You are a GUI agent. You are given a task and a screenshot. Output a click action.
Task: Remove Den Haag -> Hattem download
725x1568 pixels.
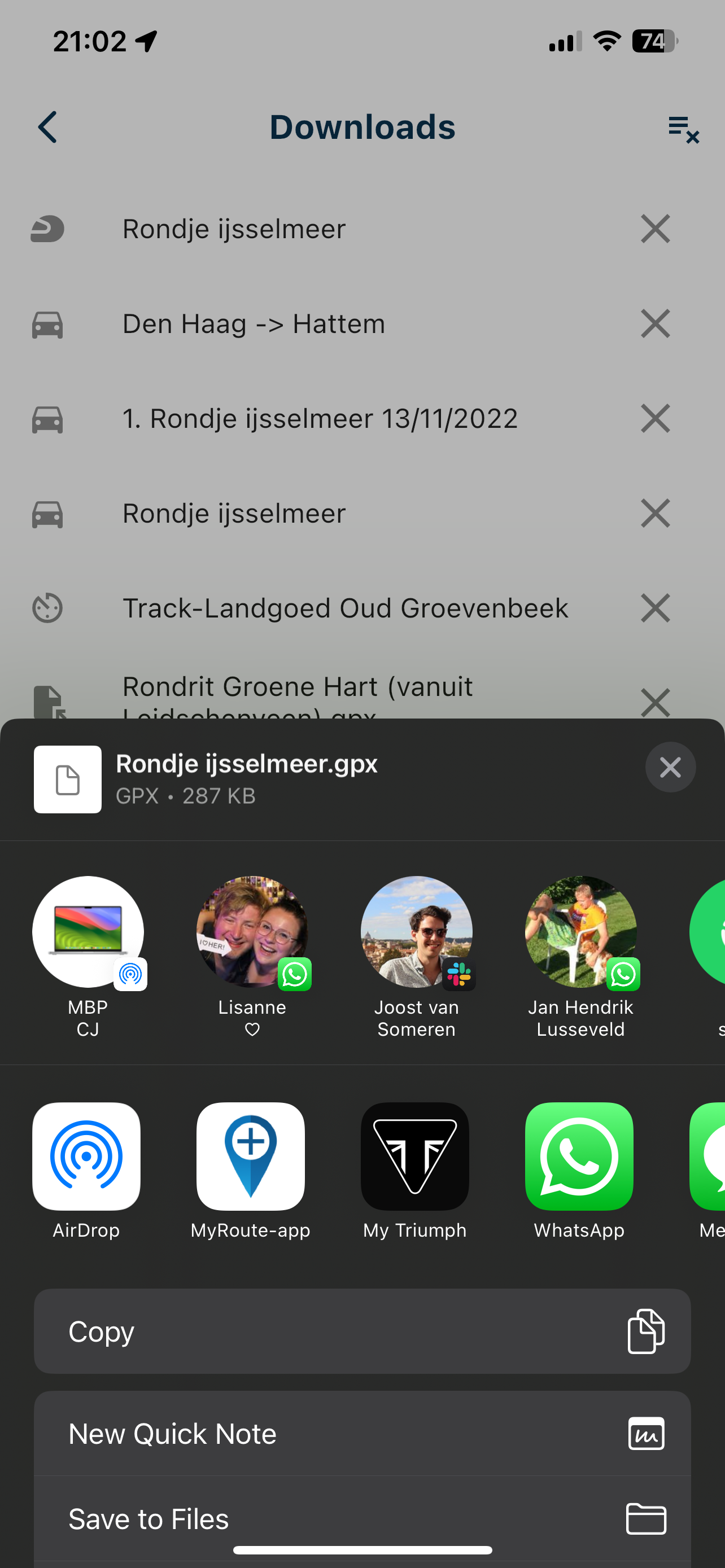pos(655,324)
